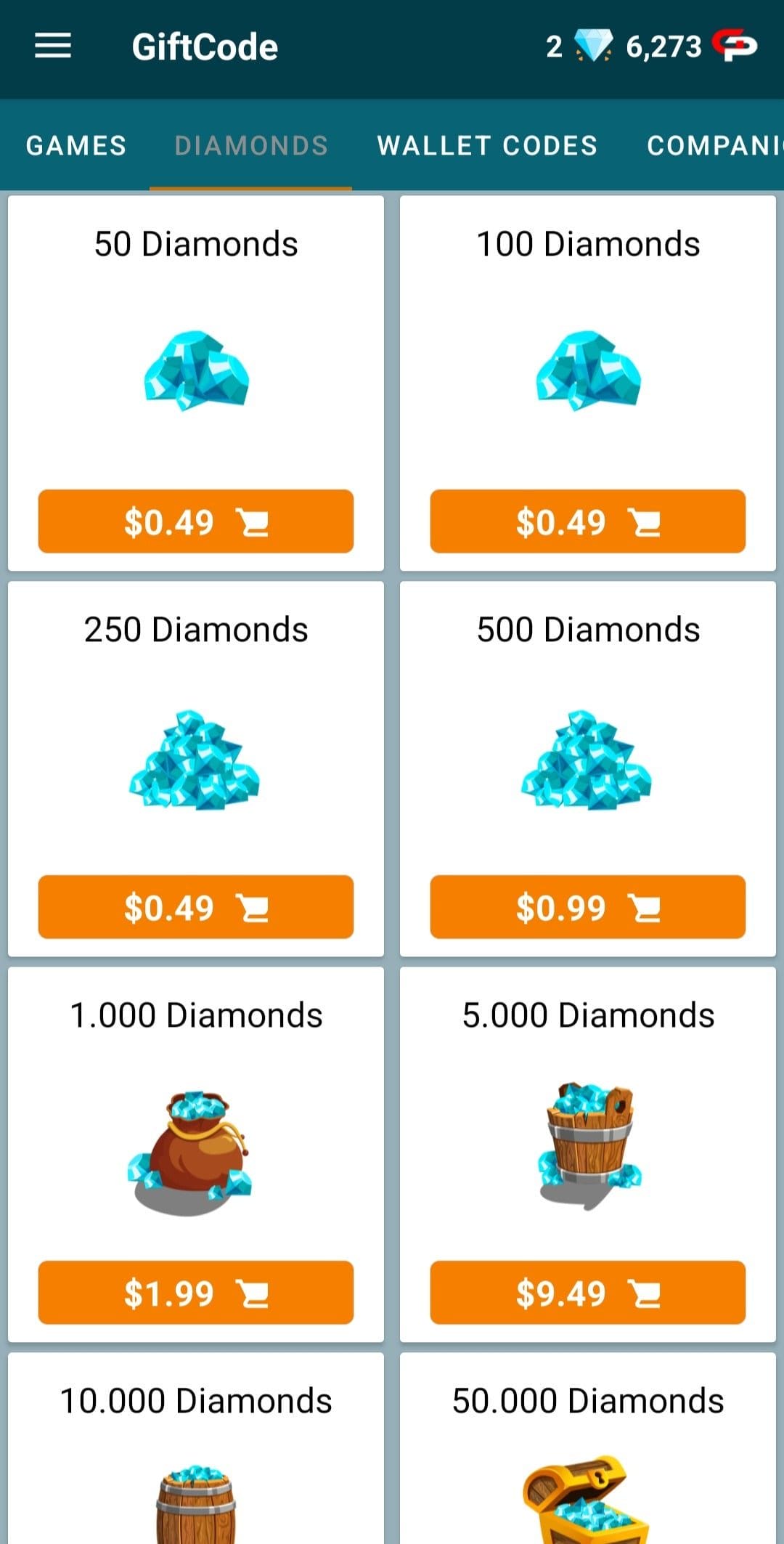The image size is (784, 1544).
Task: Open the Companies tab
Action: click(714, 145)
